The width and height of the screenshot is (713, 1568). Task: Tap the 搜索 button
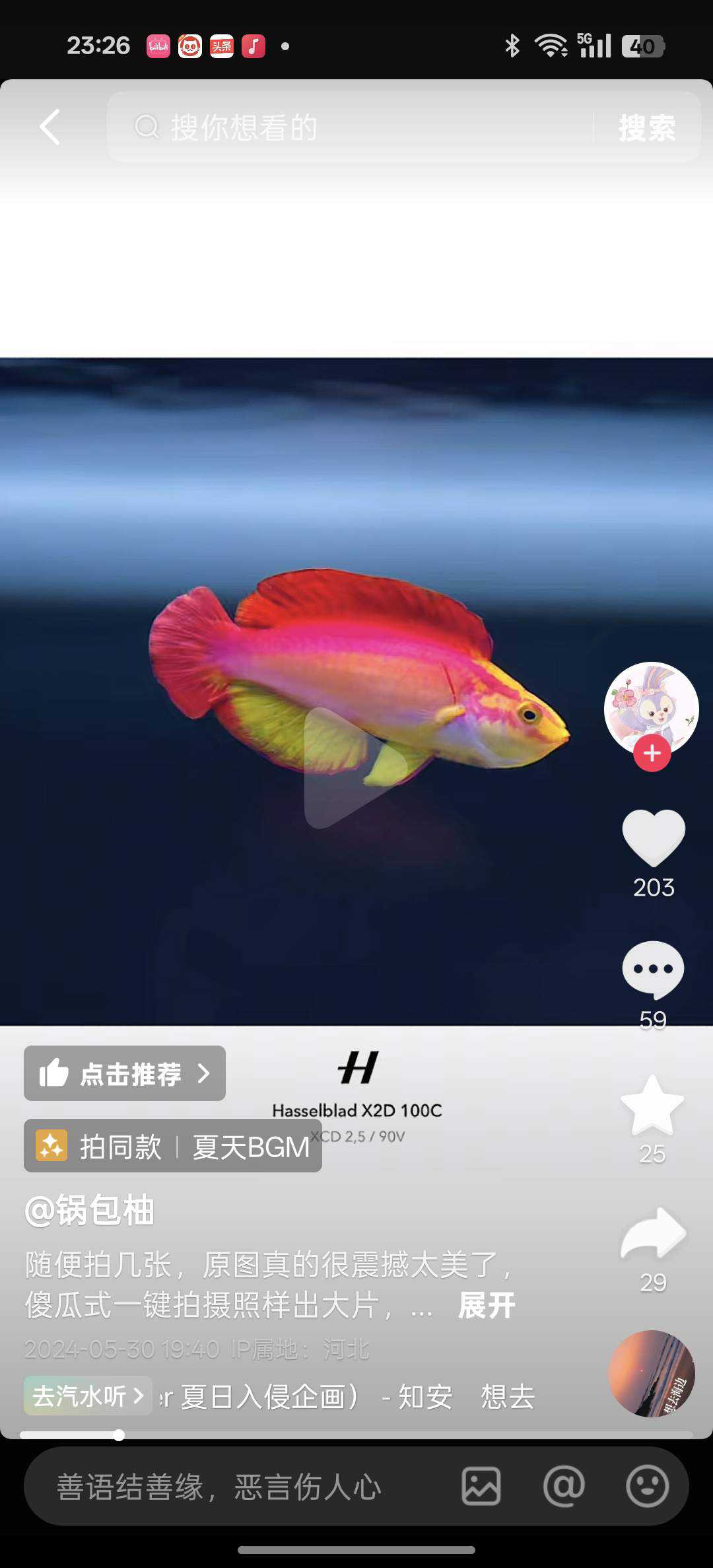(x=646, y=127)
